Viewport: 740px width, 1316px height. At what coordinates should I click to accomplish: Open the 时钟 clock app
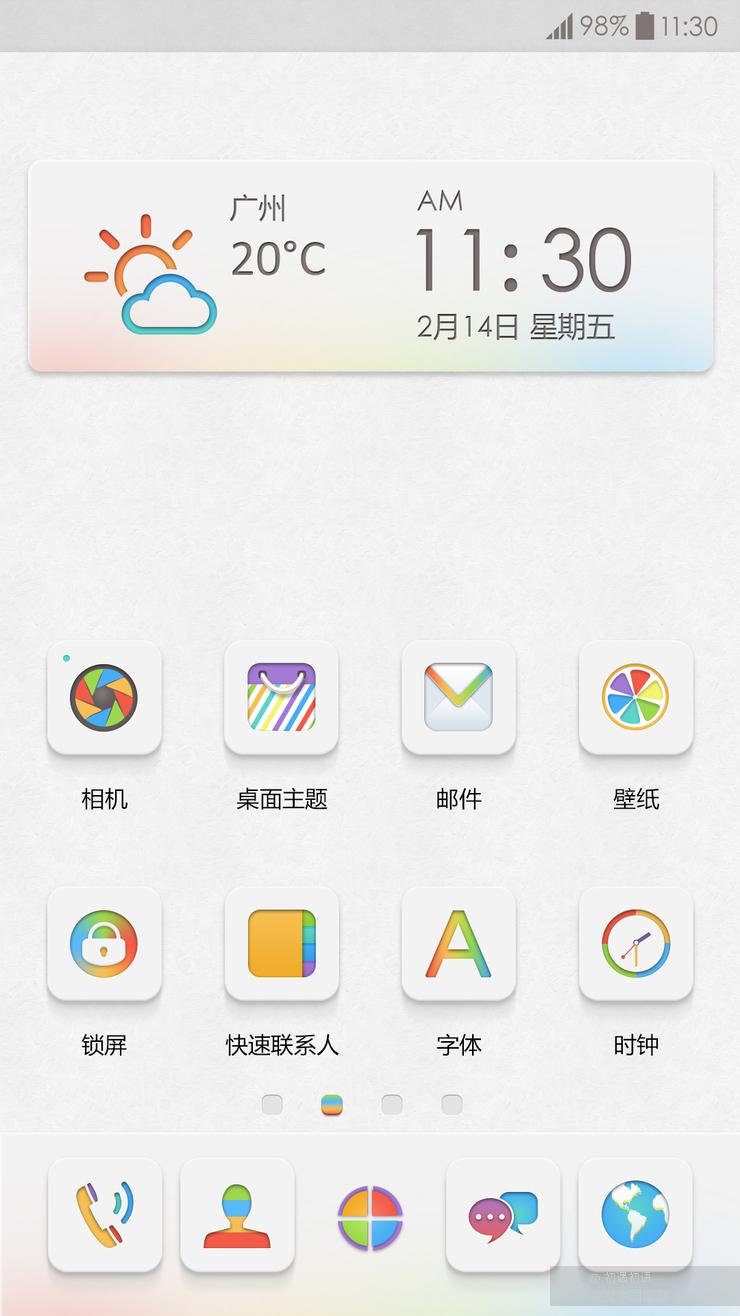point(635,943)
